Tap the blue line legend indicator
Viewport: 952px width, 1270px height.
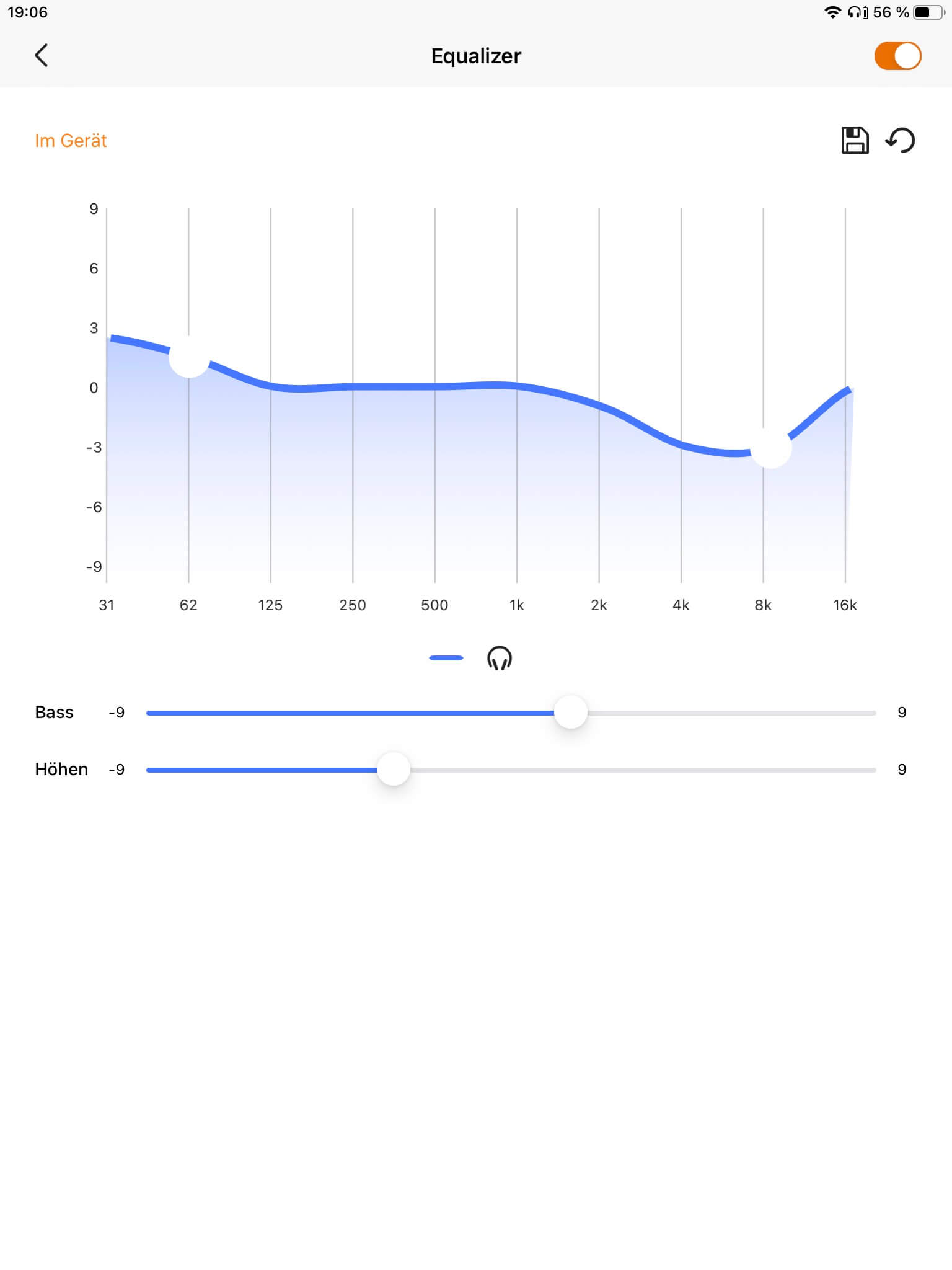[x=446, y=658]
